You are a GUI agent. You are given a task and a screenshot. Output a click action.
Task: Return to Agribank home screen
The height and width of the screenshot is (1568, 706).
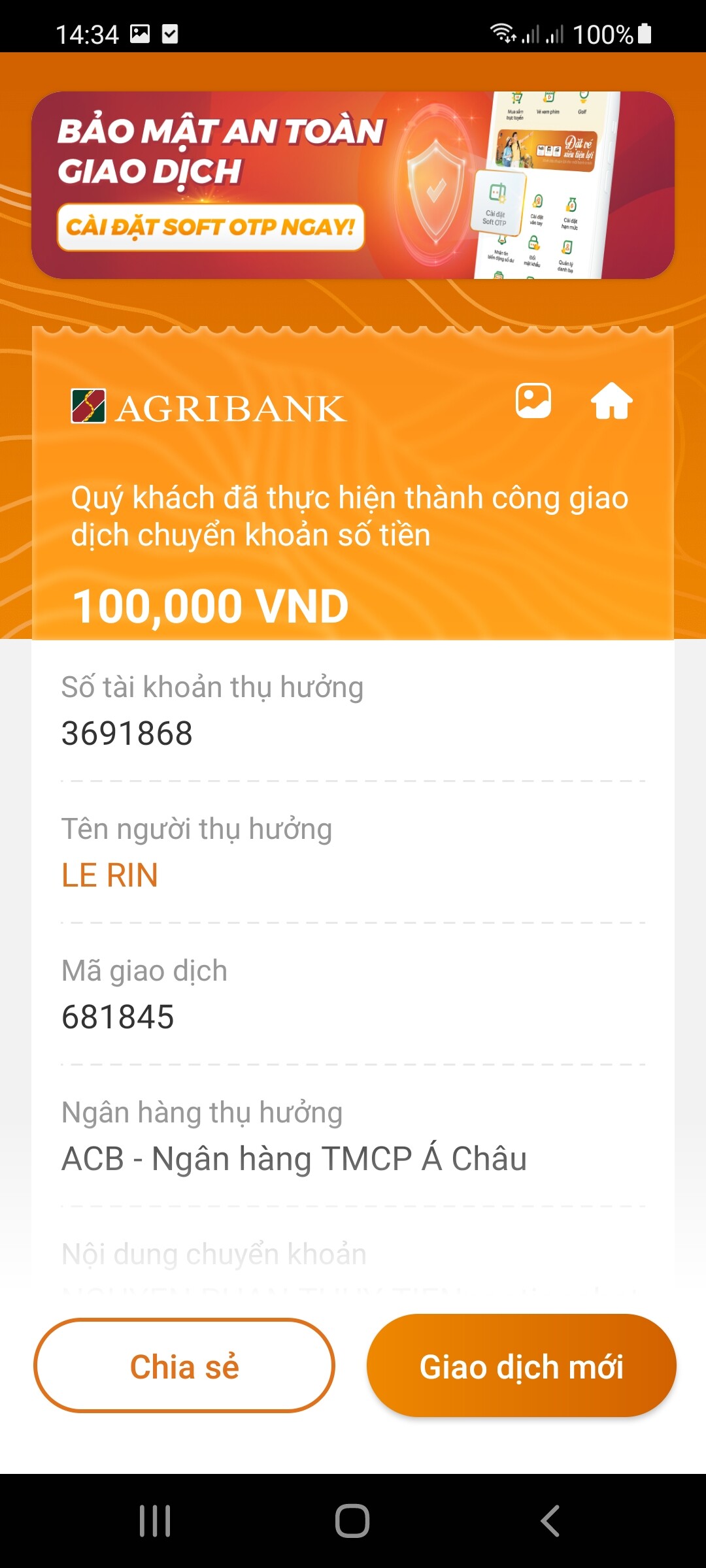pos(611,400)
